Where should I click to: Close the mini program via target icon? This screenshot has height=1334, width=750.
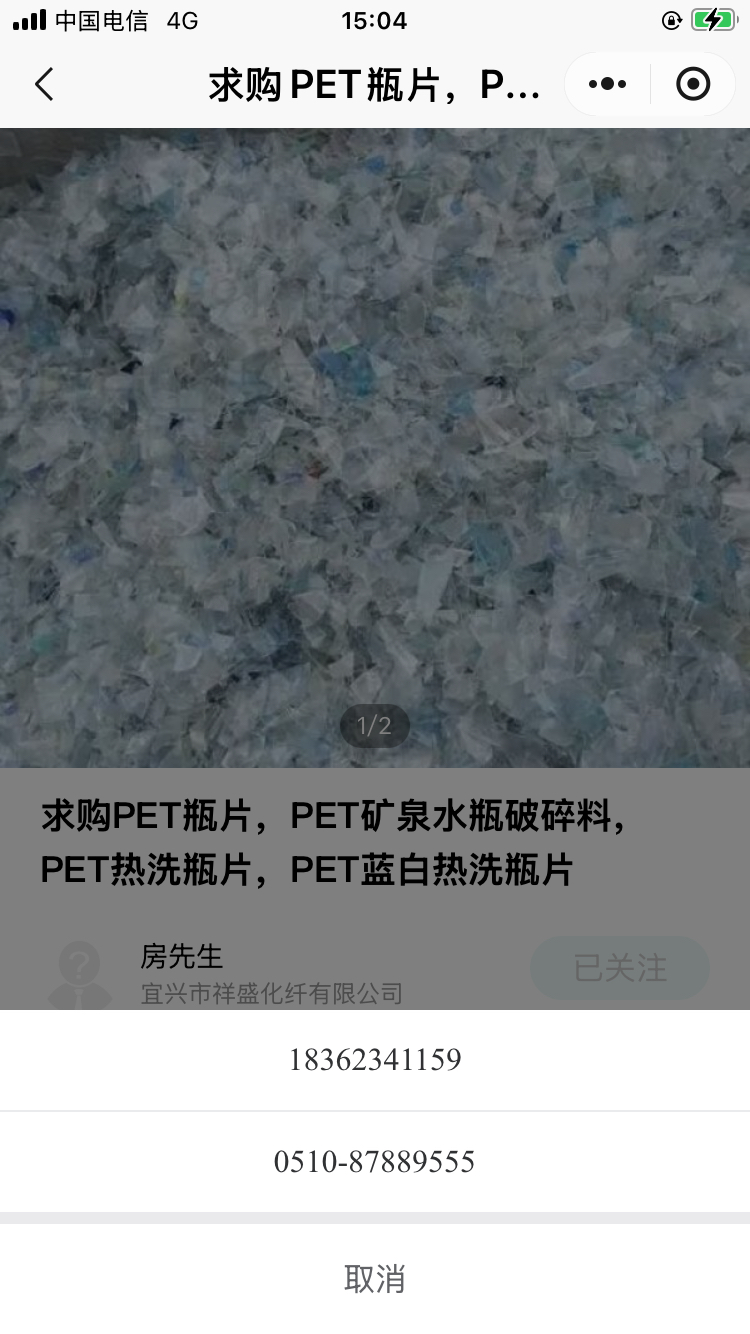click(x=693, y=85)
